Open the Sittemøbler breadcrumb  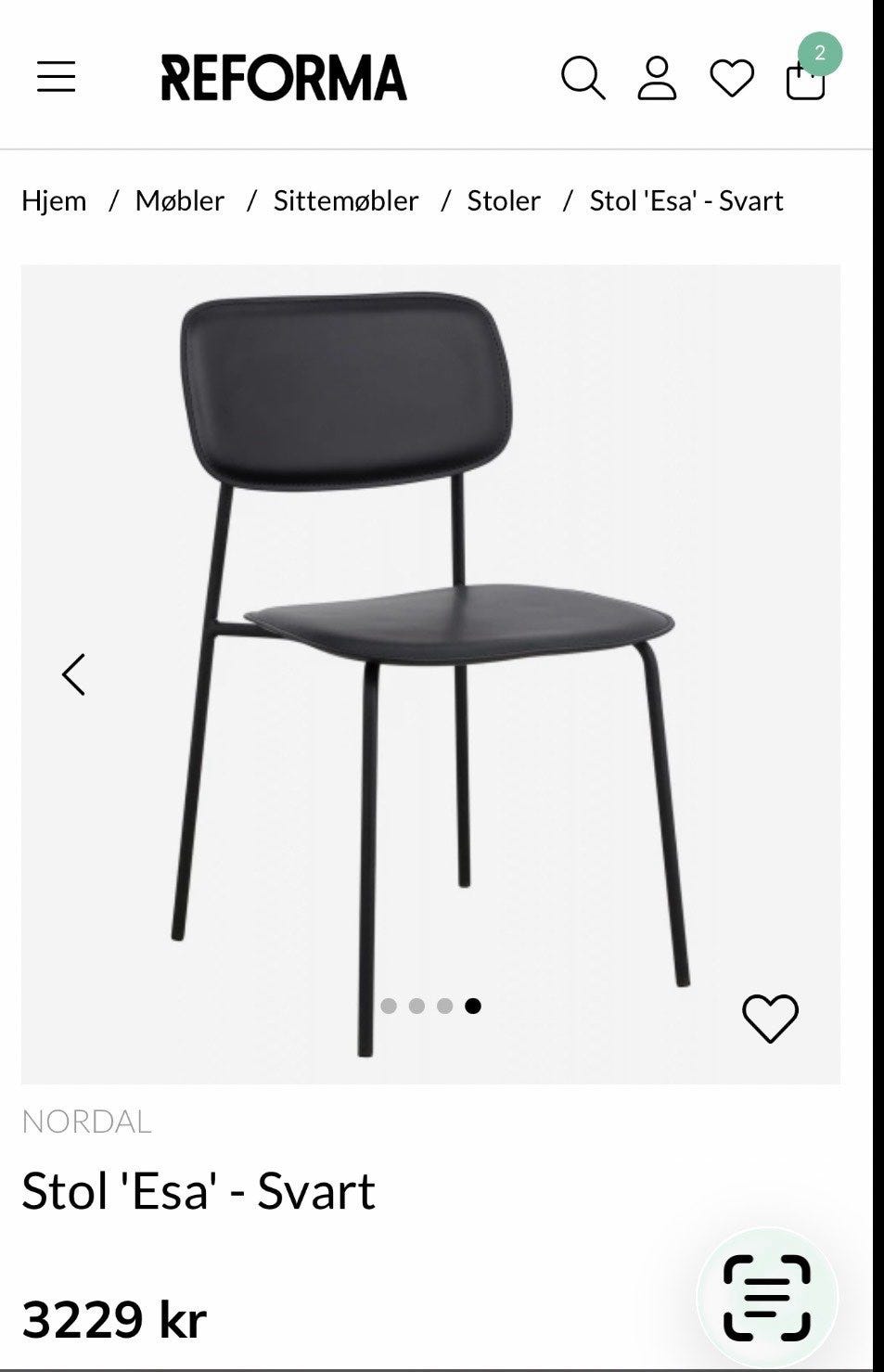(x=346, y=200)
